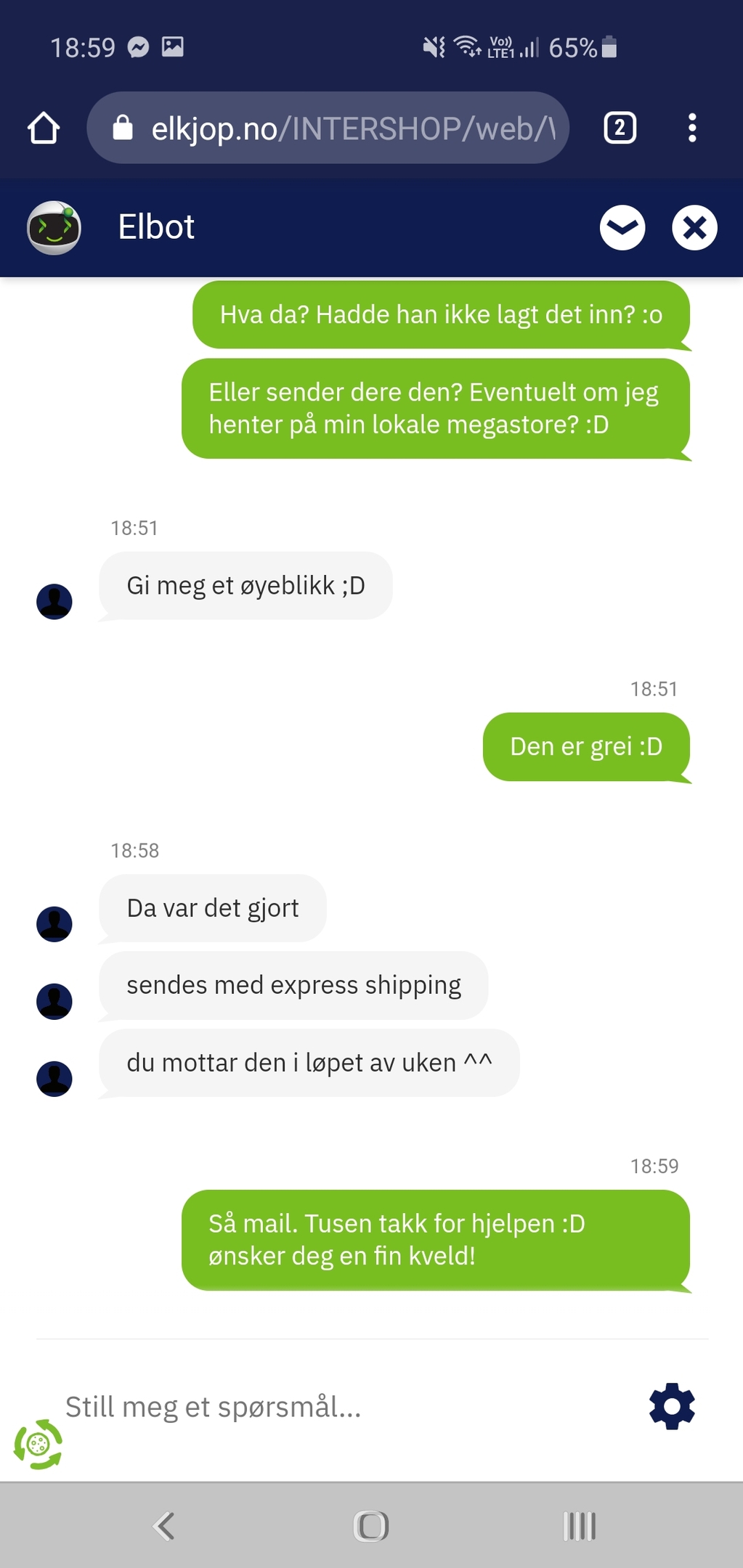Tap the green circular icon beside the message field
Image resolution: width=743 pixels, height=1568 pixels.
(x=38, y=1445)
